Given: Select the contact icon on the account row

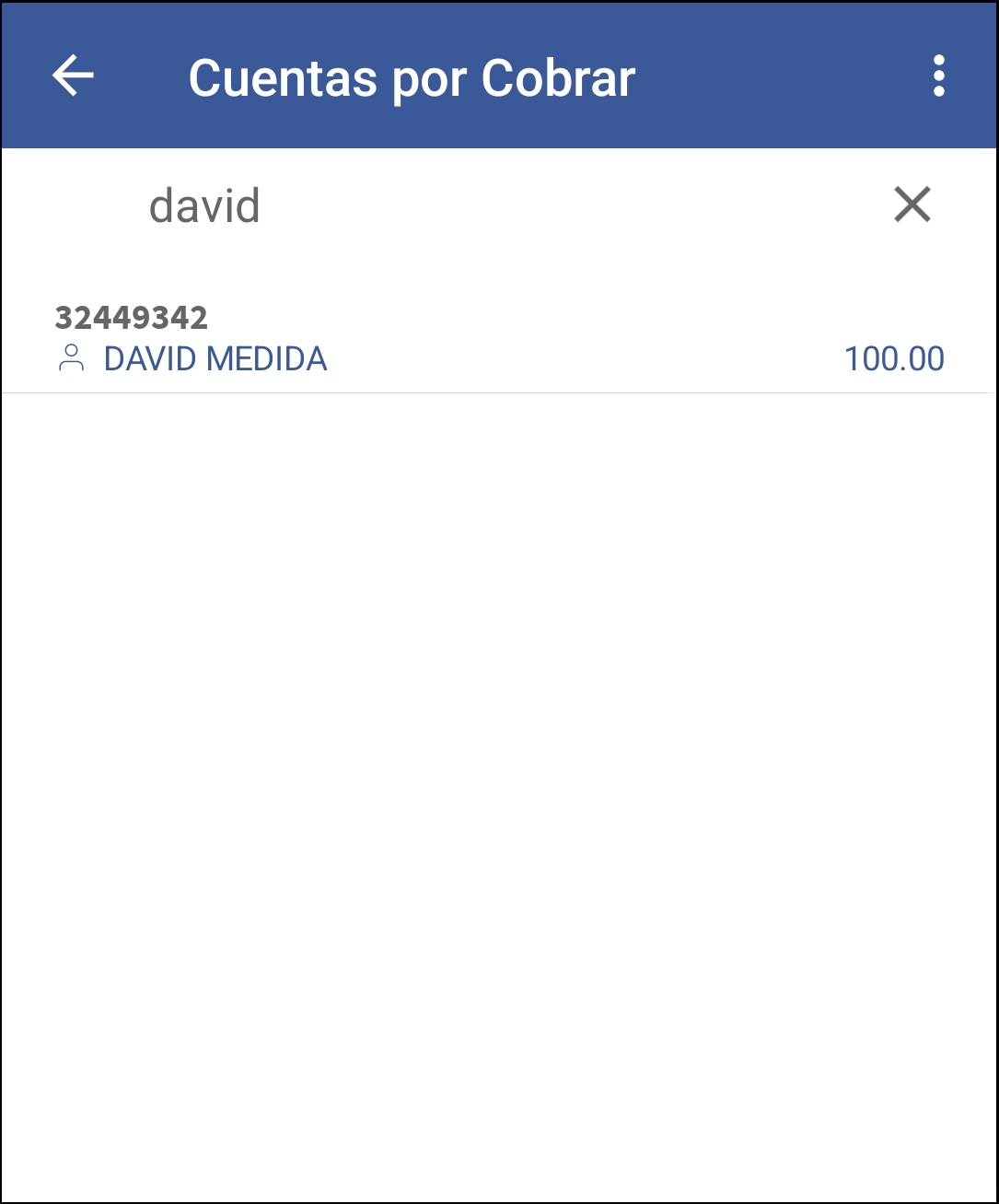Looking at the screenshot, I should (x=72, y=358).
